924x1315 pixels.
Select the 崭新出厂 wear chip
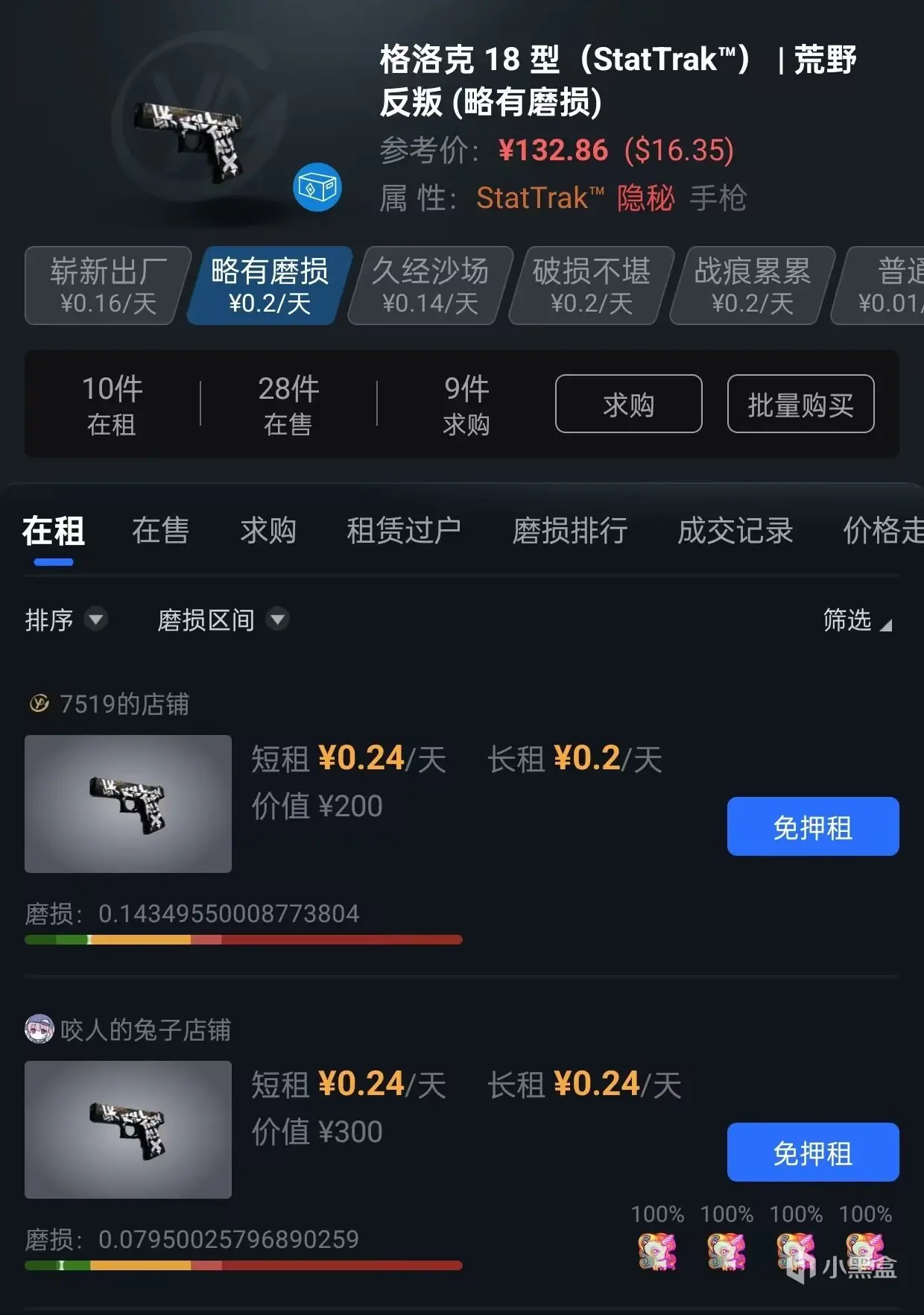tap(107, 286)
